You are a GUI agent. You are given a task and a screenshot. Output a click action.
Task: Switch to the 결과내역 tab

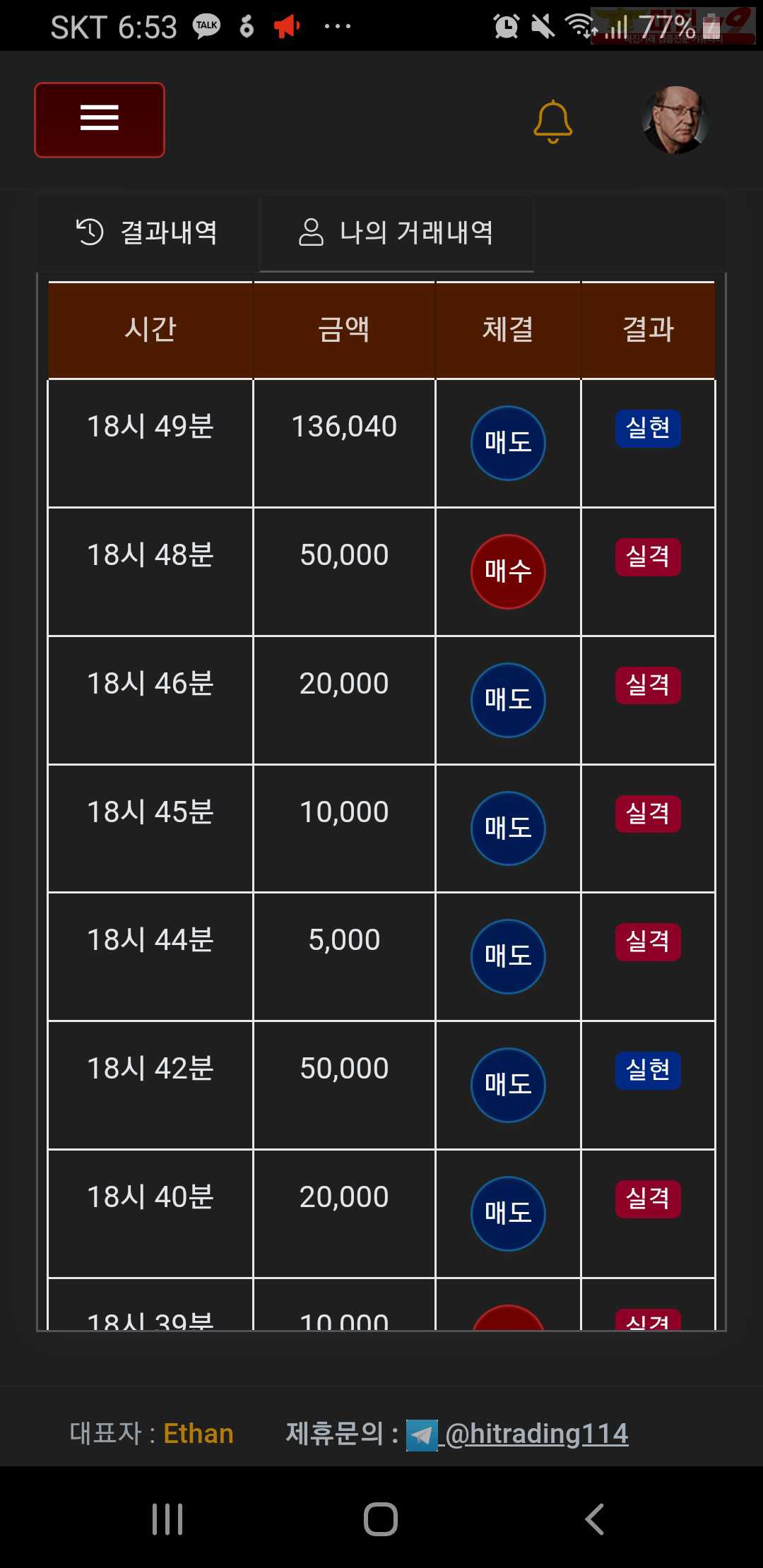click(x=148, y=232)
